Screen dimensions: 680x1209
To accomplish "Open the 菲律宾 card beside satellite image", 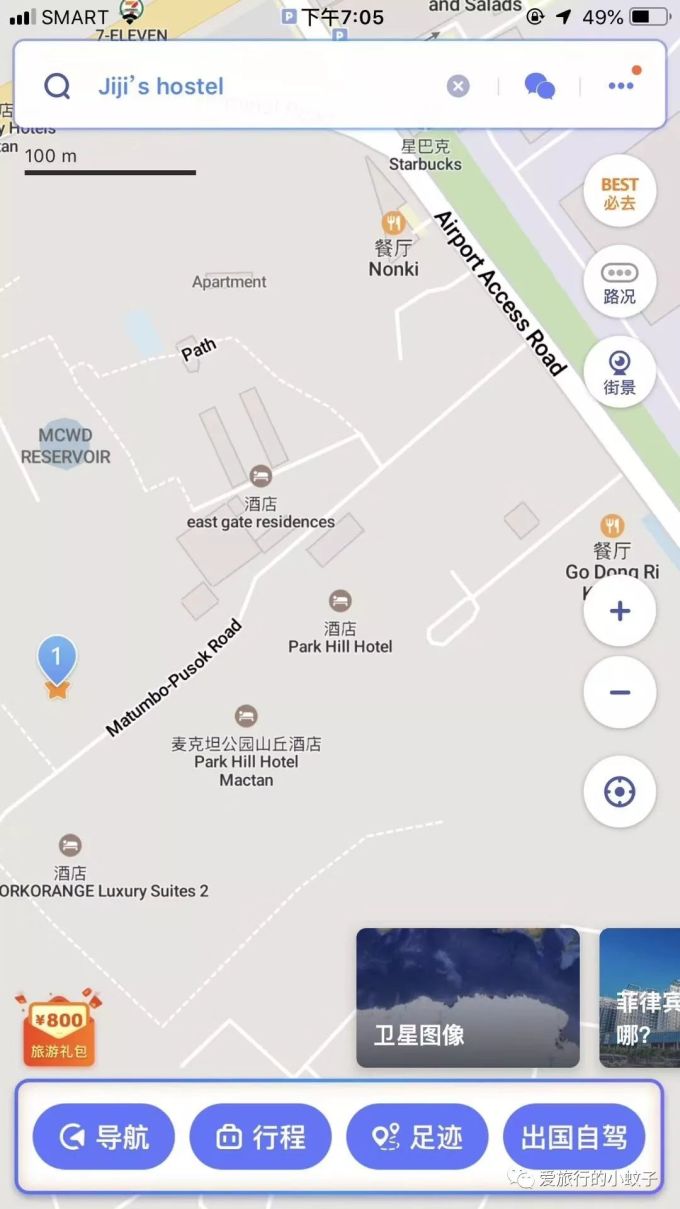I will (640, 997).
